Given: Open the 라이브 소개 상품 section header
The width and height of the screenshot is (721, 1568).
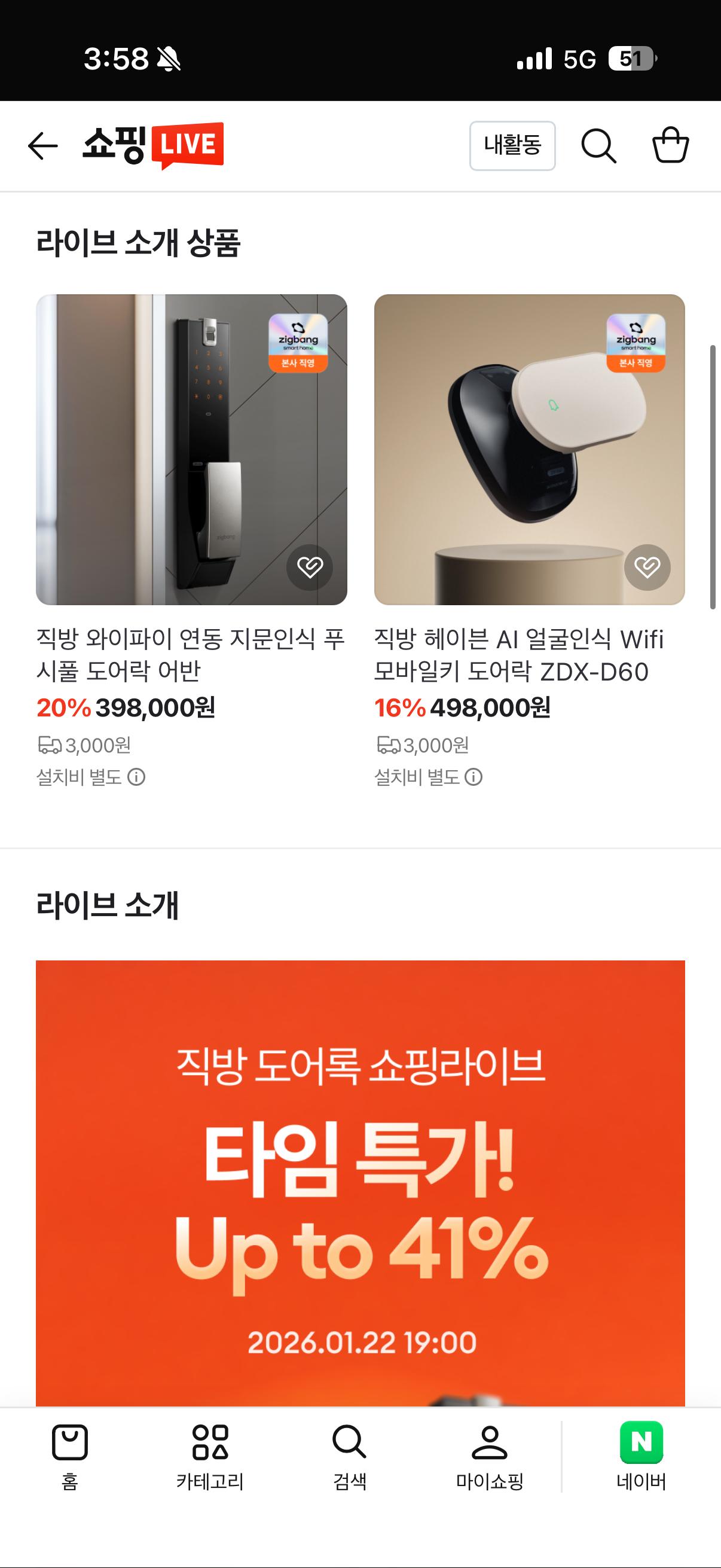Looking at the screenshot, I should pos(139,240).
